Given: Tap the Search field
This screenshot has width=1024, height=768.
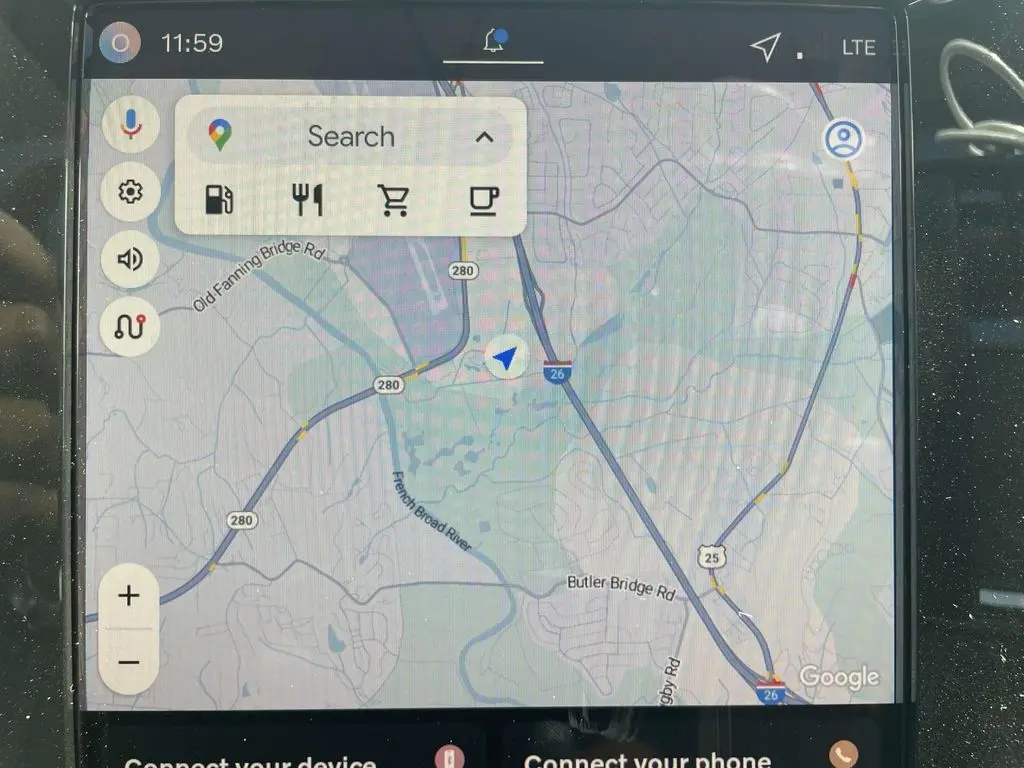Looking at the screenshot, I should 350,137.
